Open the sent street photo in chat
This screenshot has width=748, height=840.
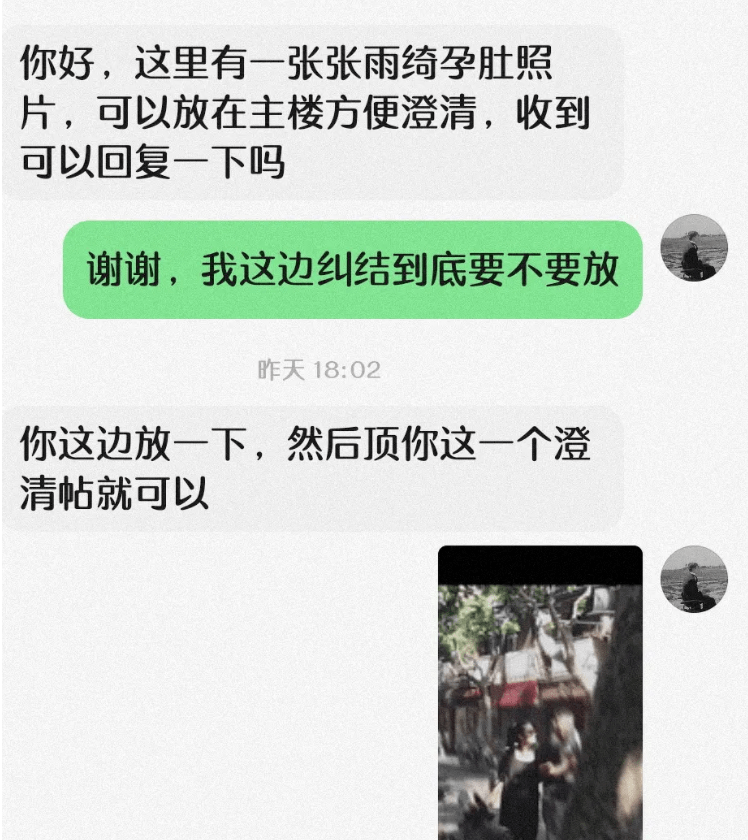click(540, 700)
